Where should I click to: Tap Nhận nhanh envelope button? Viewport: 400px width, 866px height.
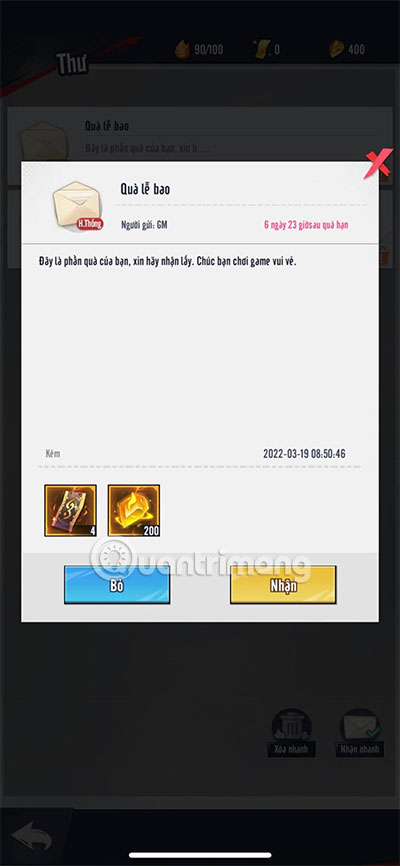click(359, 732)
